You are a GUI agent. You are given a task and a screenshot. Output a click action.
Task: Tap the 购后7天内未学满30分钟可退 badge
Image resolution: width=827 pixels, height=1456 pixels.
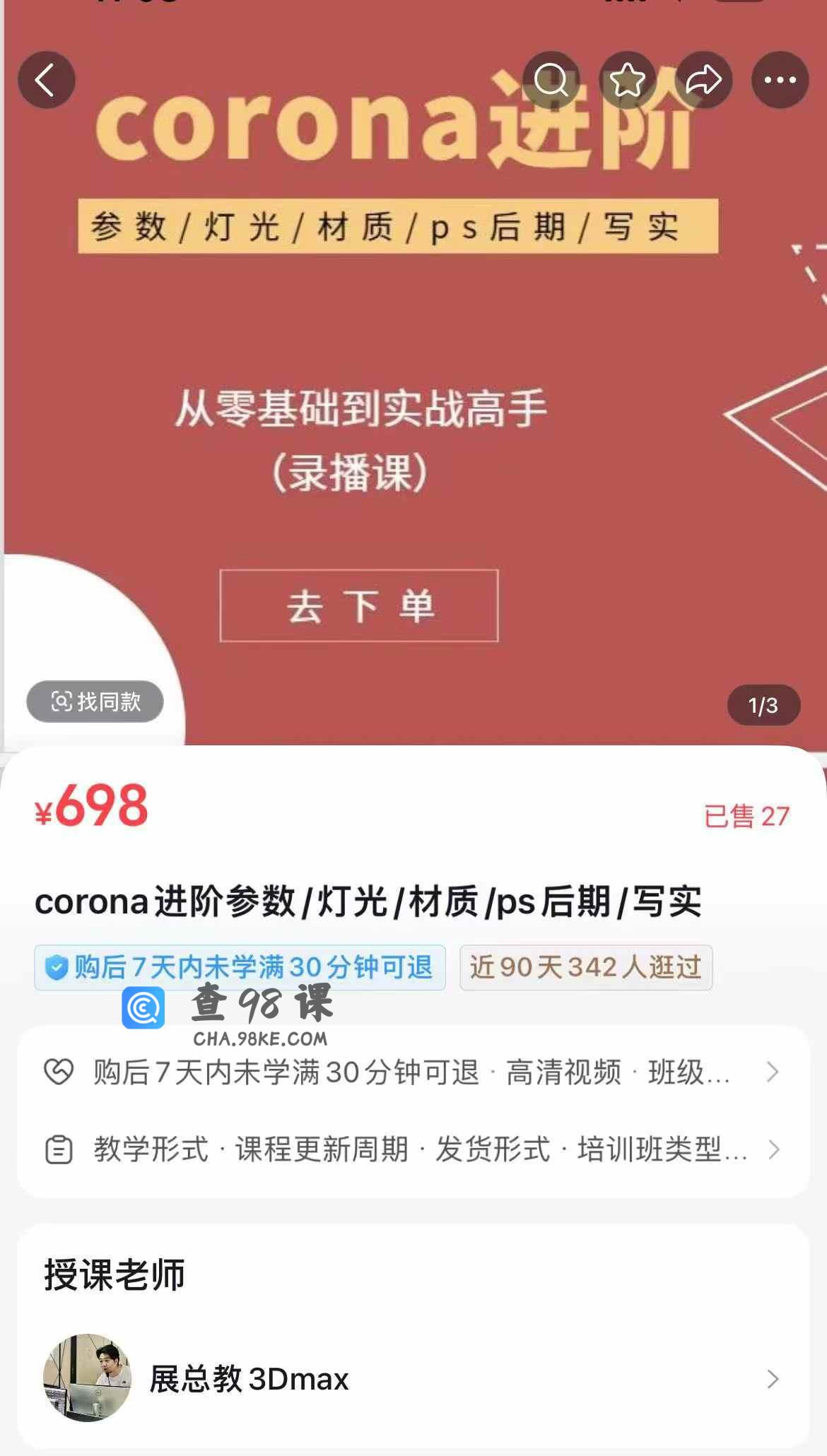coord(240,967)
